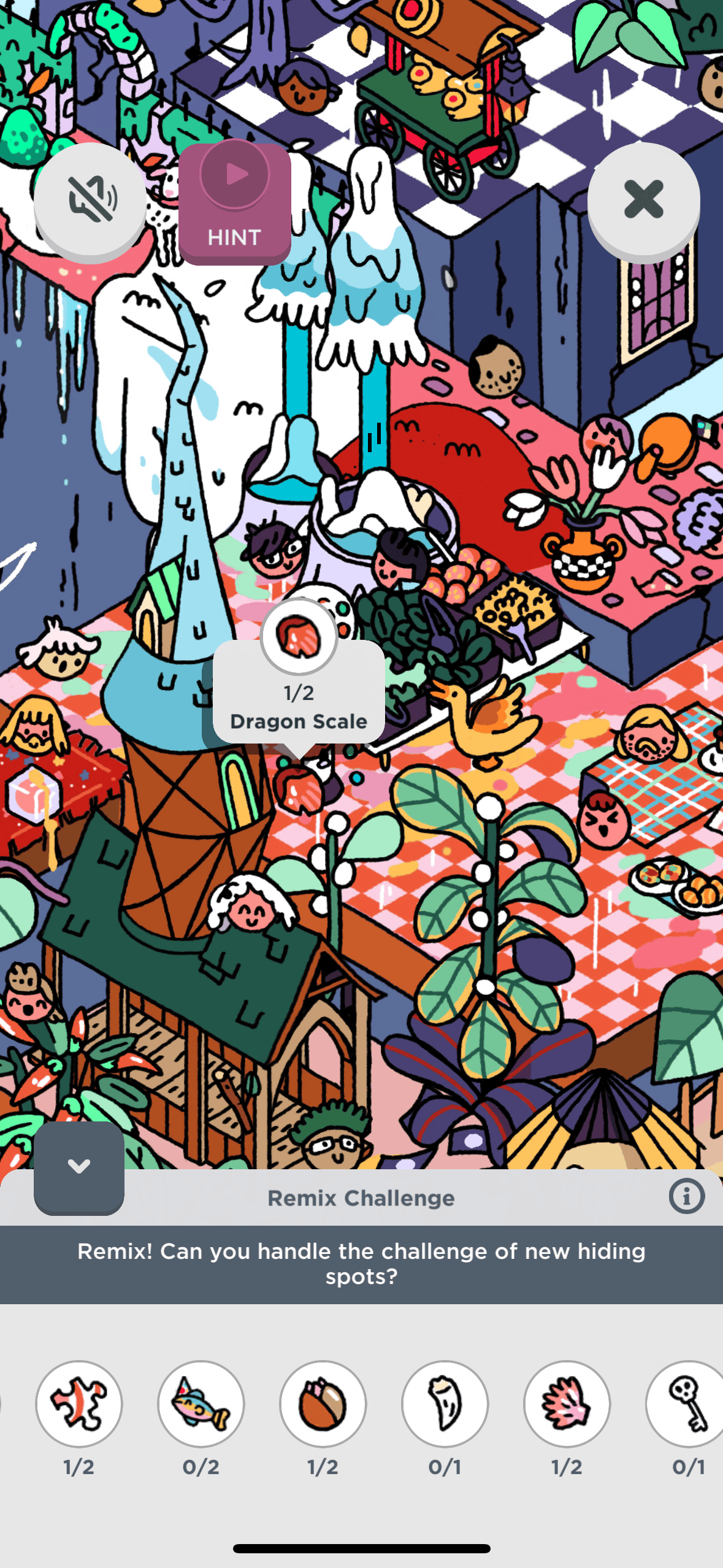Viewport: 723px width, 1568px height.
Task: Tap the Dragon Scale tooltip bubble
Action: [x=299, y=693]
